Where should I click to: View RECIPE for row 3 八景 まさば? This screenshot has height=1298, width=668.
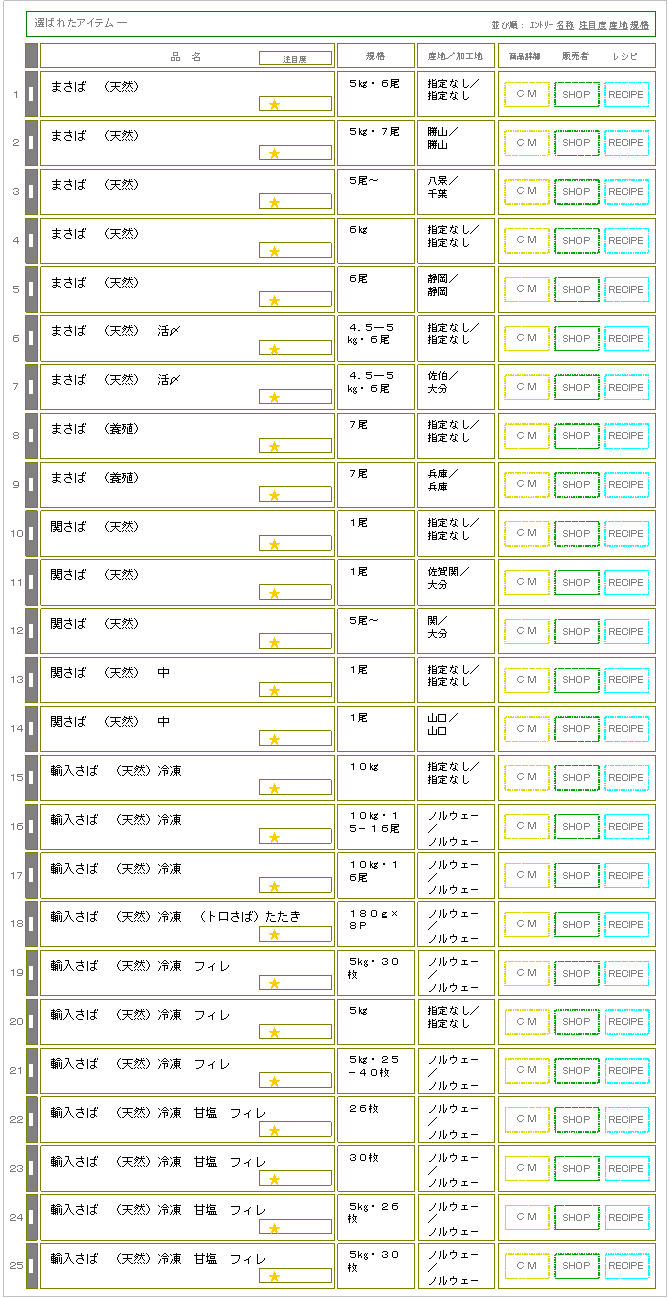click(x=626, y=191)
